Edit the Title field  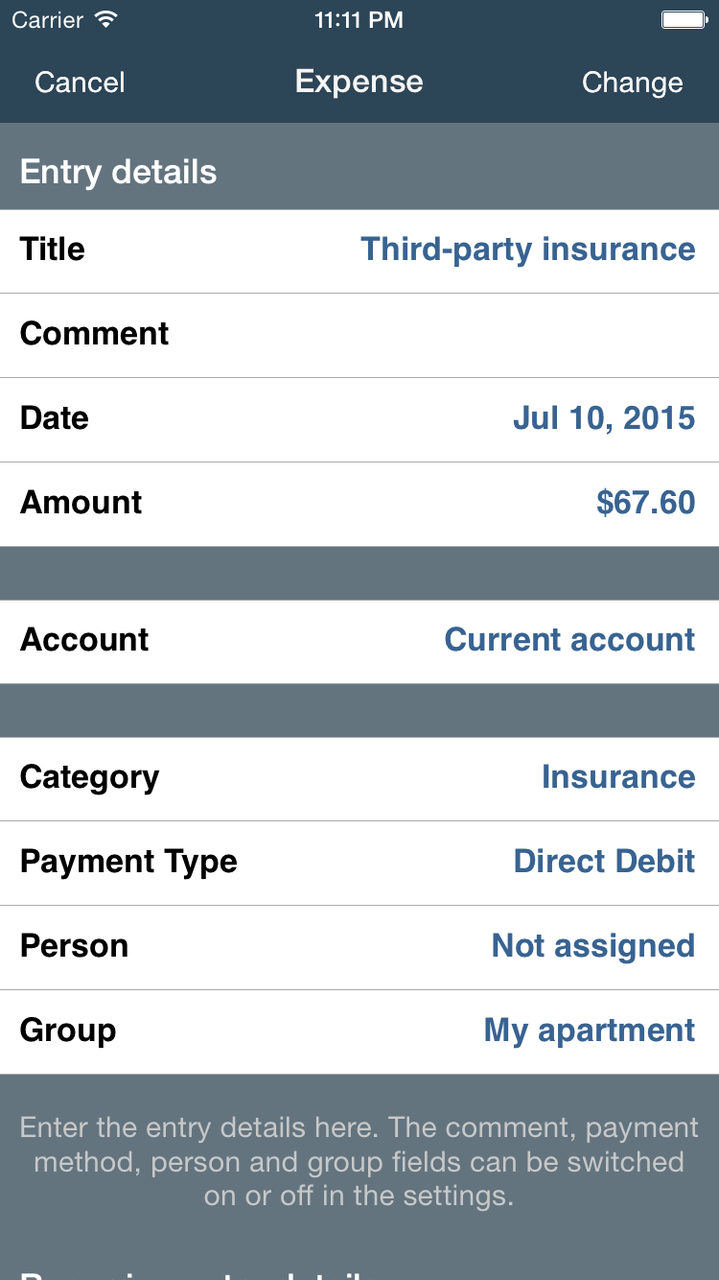point(359,250)
